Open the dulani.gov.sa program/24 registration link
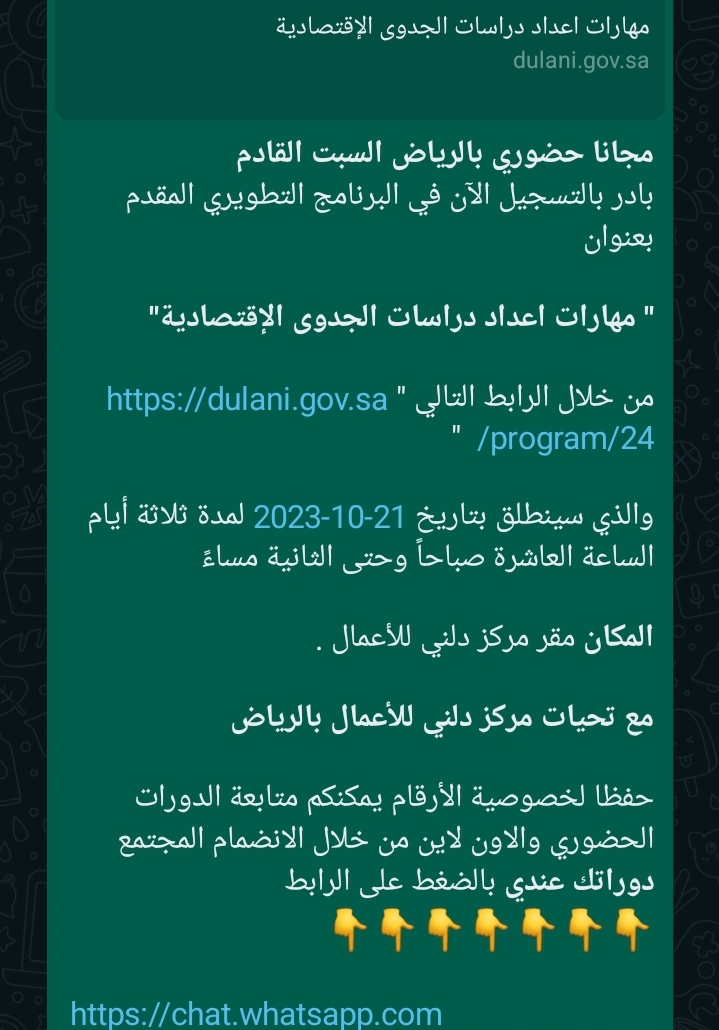The image size is (719, 1030). (246, 401)
